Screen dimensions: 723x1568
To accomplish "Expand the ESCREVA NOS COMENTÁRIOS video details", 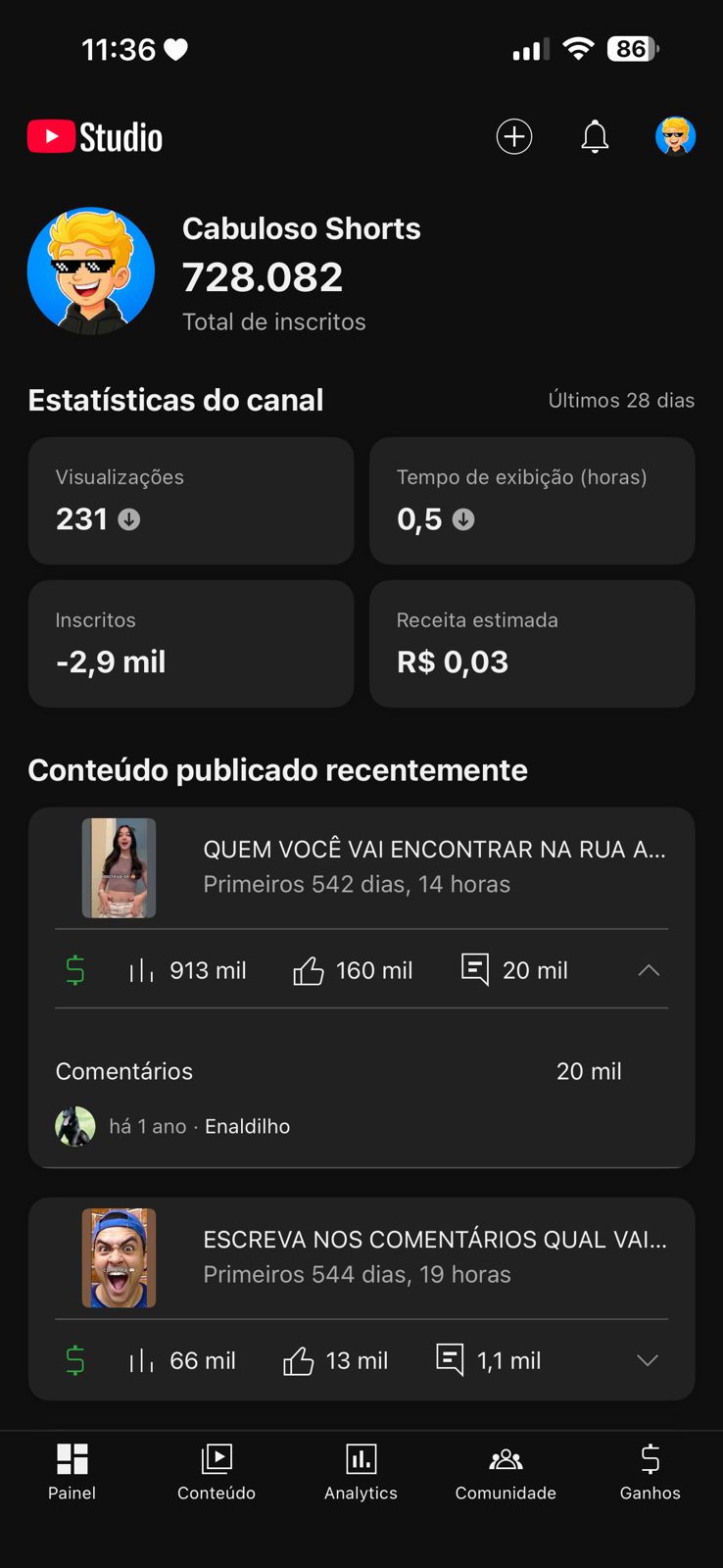I will pyautogui.click(x=648, y=1360).
